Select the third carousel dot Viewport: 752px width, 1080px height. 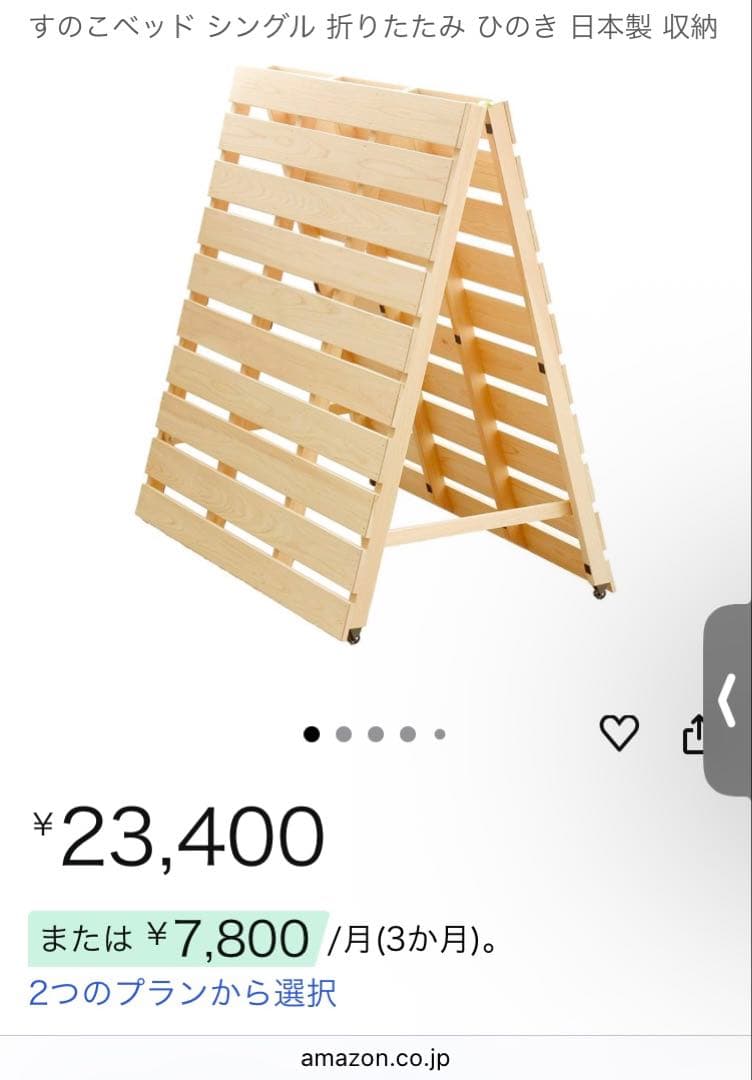pyautogui.click(x=376, y=733)
